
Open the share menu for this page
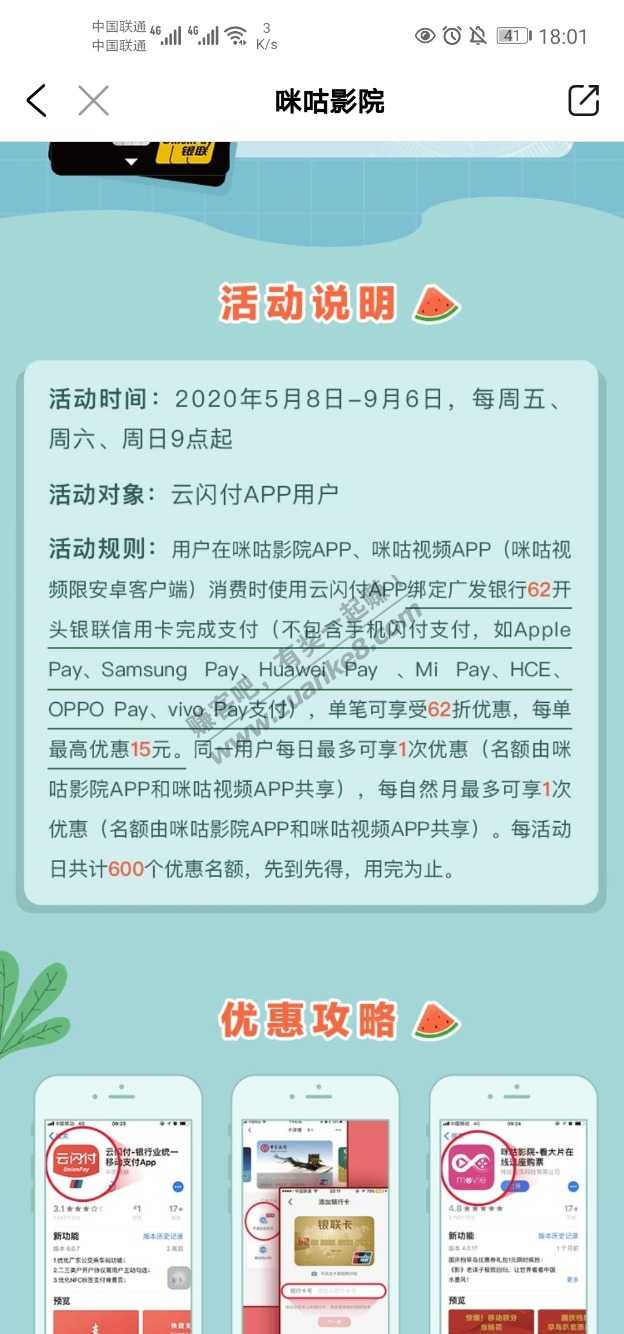click(583, 100)
